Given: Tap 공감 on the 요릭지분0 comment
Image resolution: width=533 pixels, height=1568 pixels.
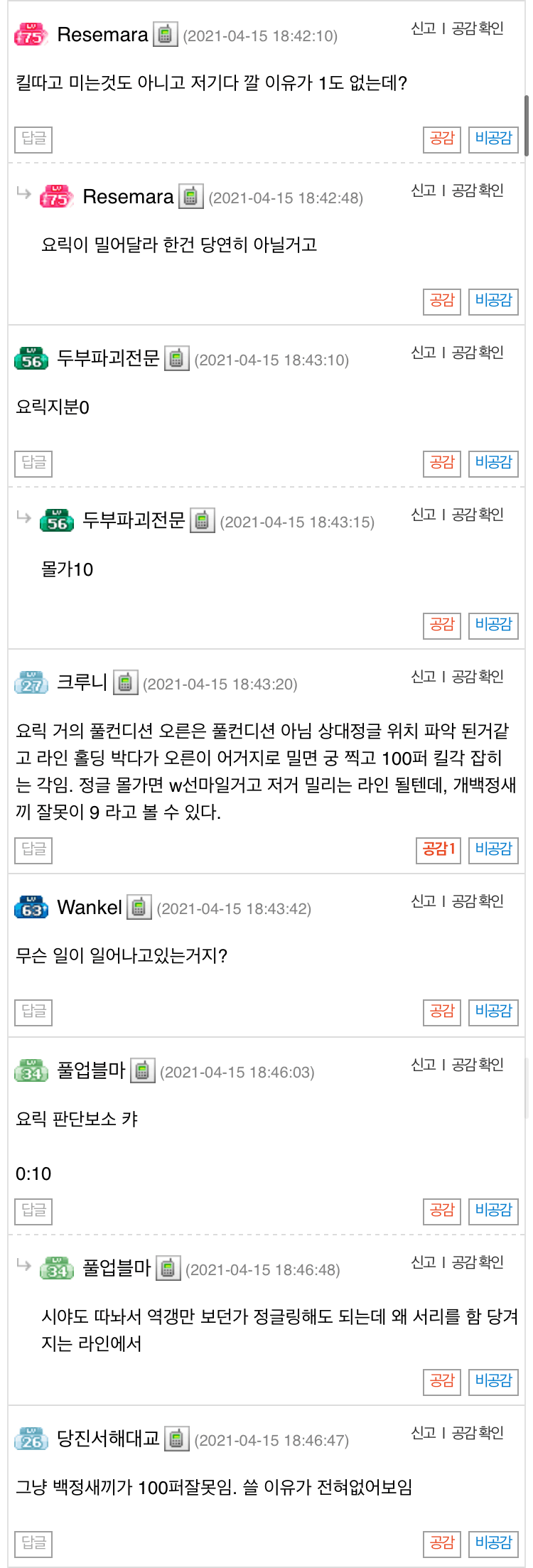Looking at the screenshot, I should coord(441,463).
